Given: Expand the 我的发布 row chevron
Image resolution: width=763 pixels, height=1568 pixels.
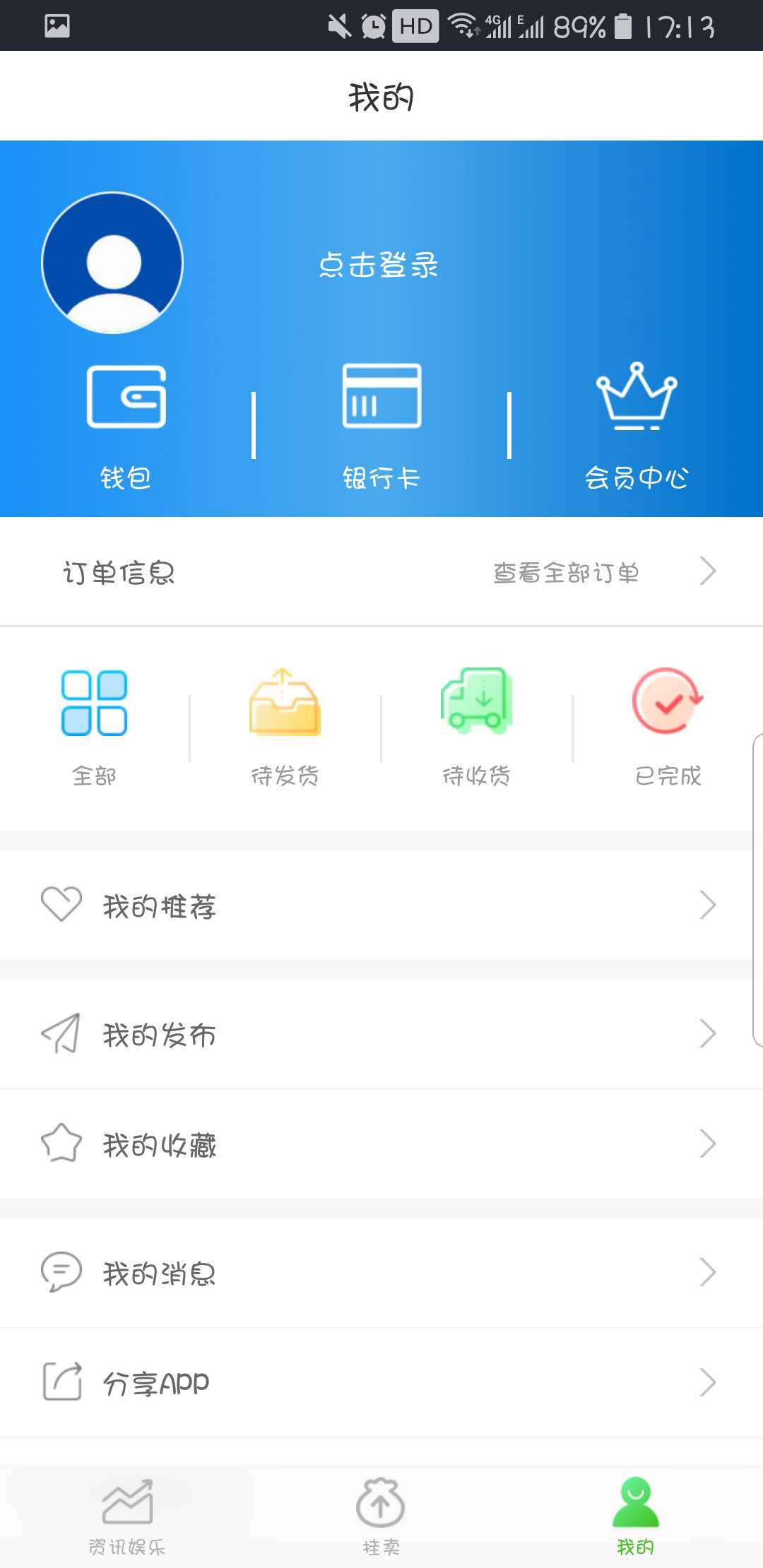Looking at the screenshot, I should pos(709,1033).
